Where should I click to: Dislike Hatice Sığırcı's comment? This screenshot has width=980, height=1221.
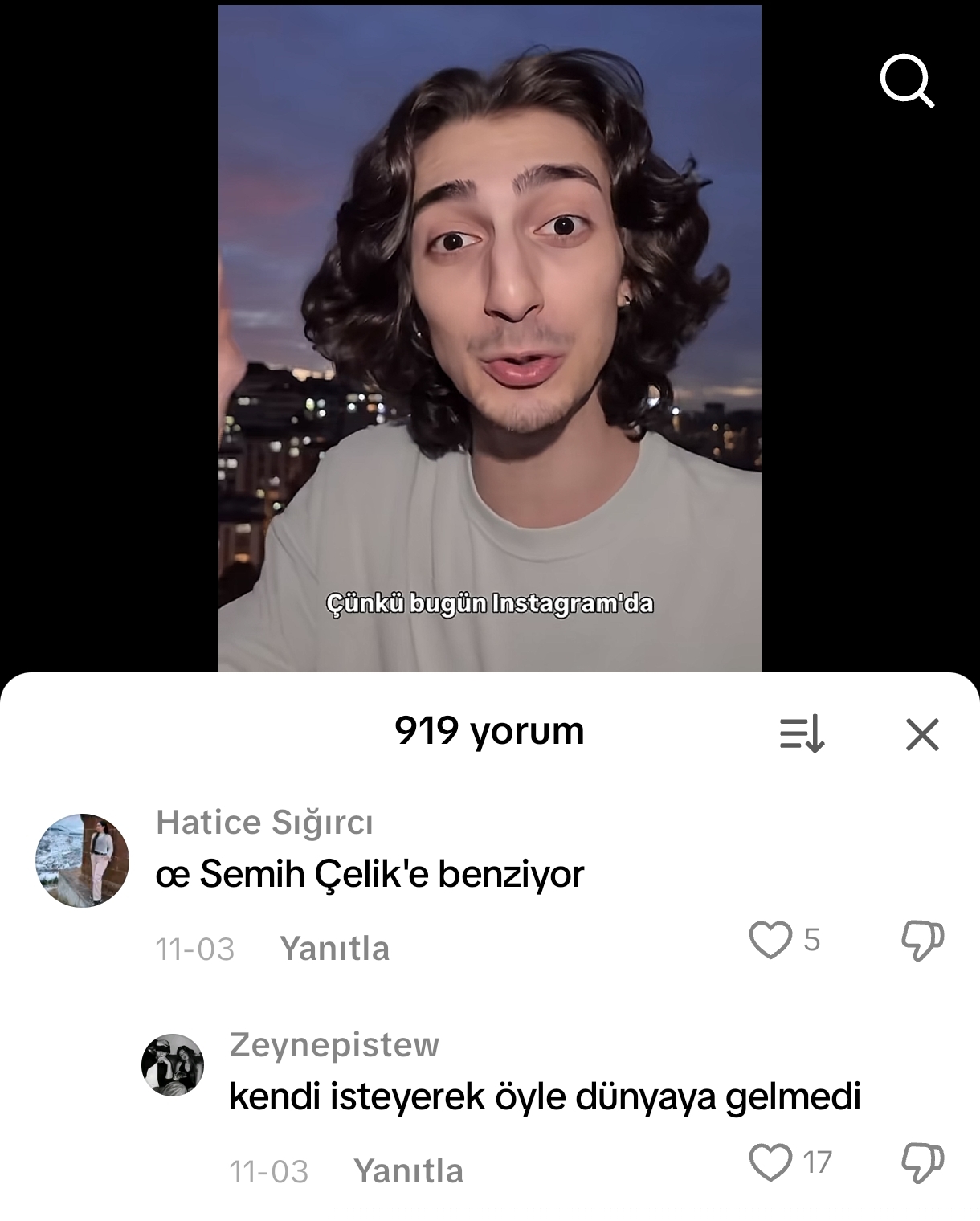point(922,940)
